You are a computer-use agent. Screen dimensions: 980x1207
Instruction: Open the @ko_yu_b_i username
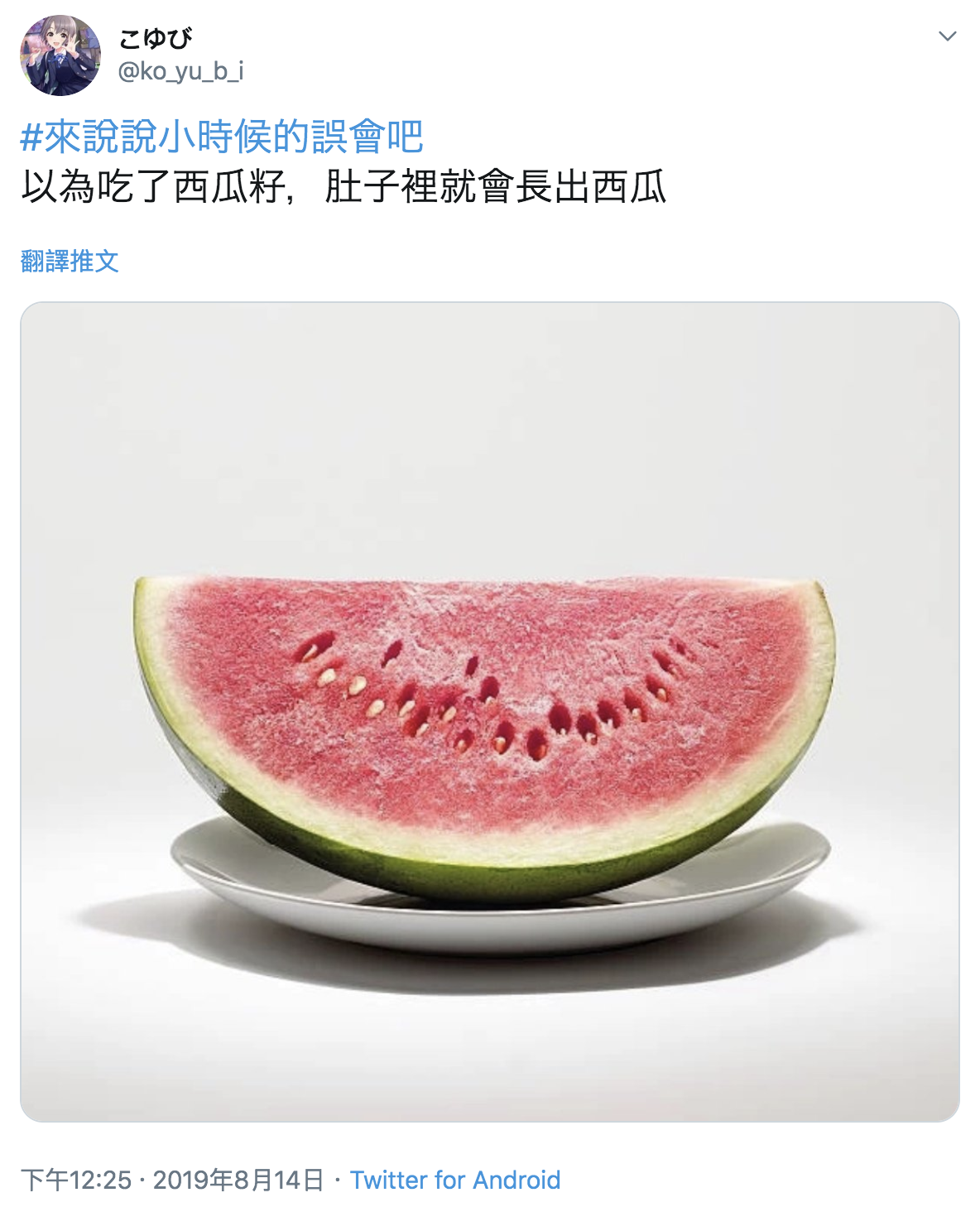pos(180,72)
